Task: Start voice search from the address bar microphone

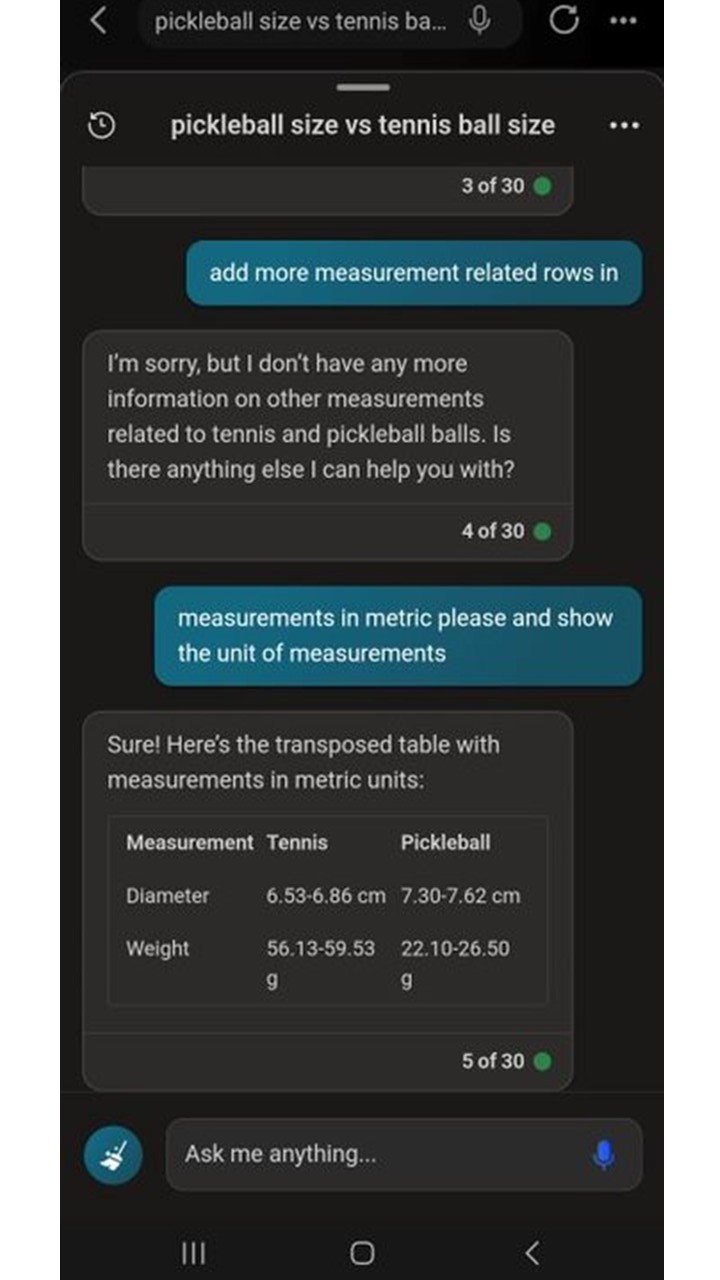Action: pyautogui.click(x=480, y=20)
